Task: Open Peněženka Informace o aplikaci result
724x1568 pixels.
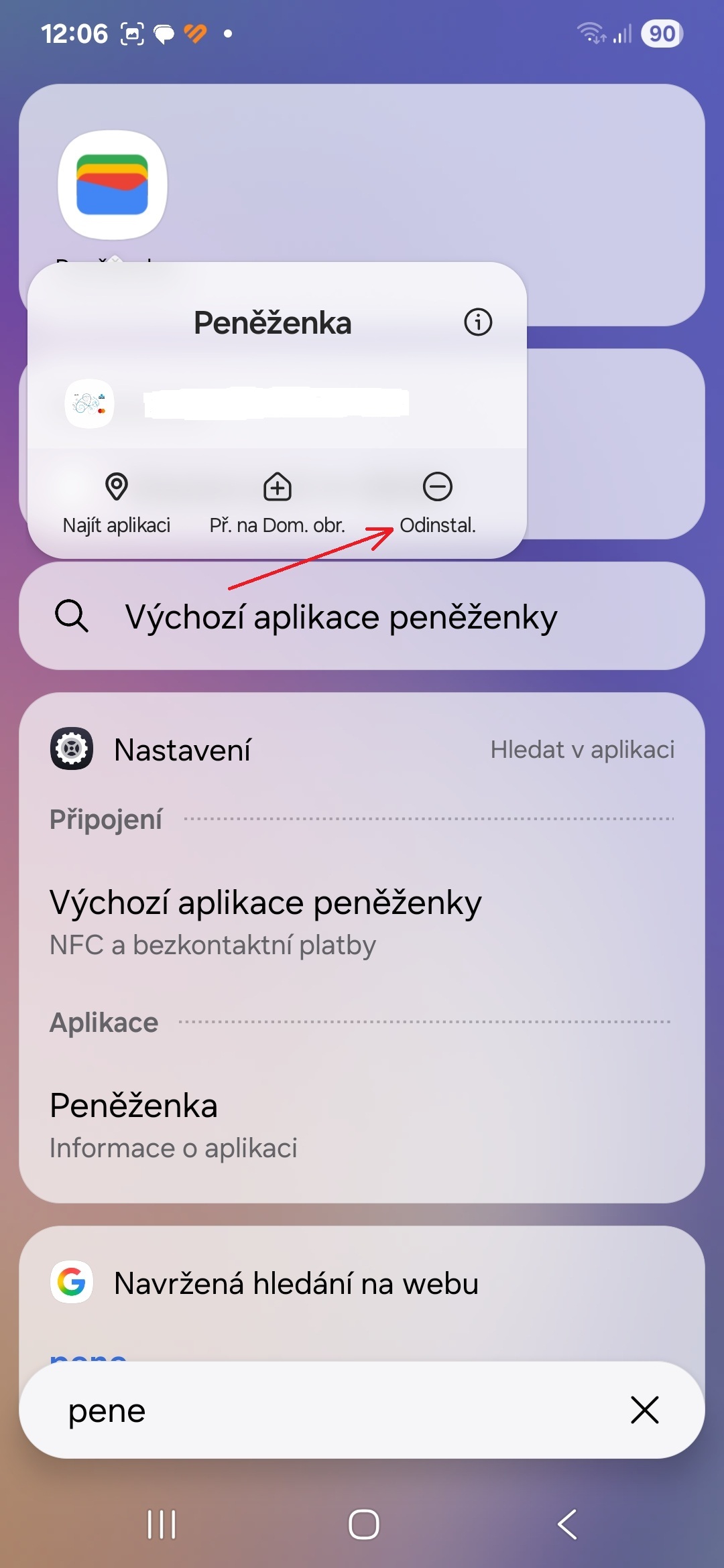Action: coord(362,1125)
